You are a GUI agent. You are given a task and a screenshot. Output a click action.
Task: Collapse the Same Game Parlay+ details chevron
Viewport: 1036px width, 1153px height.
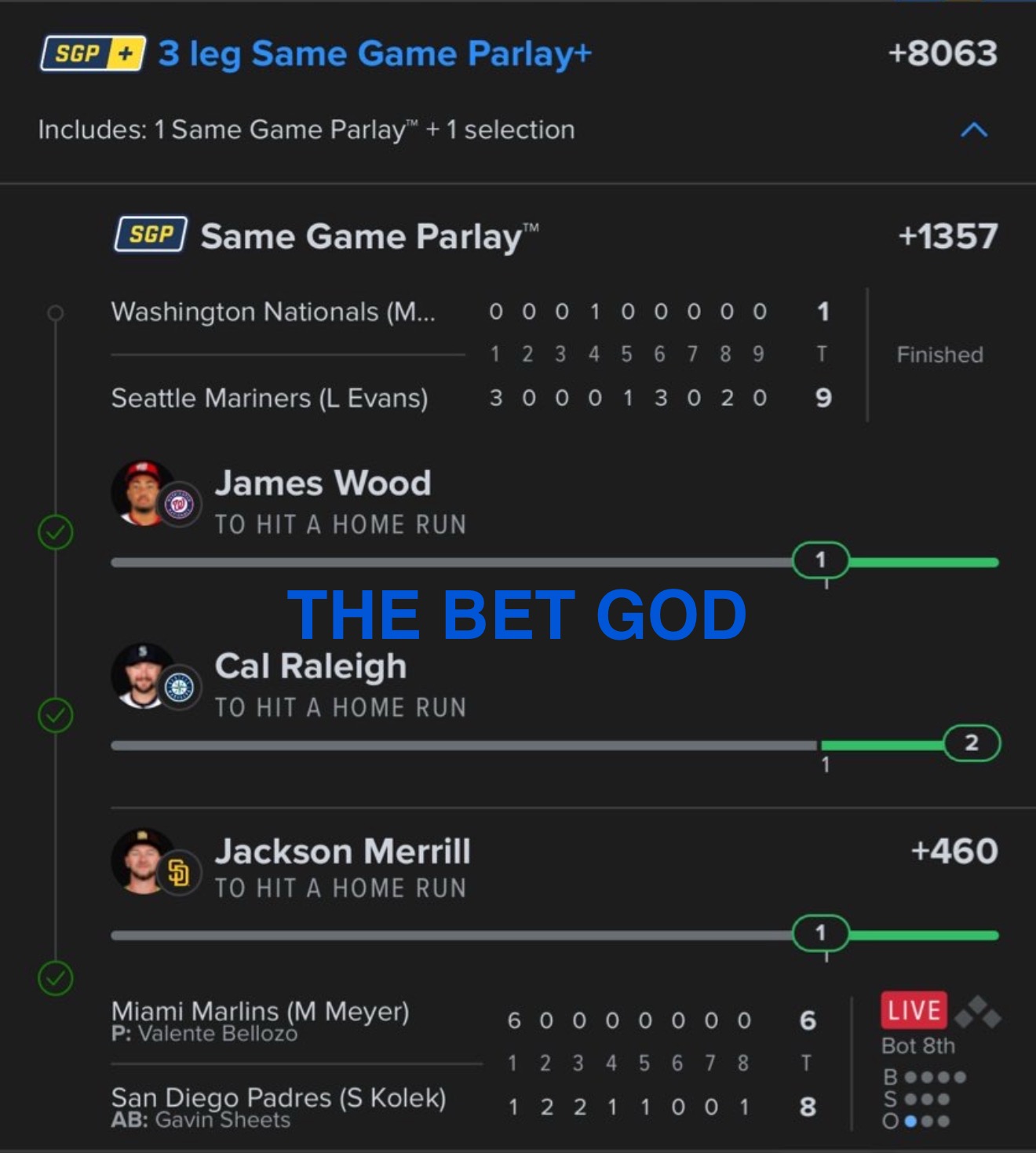tap(973, 130)
